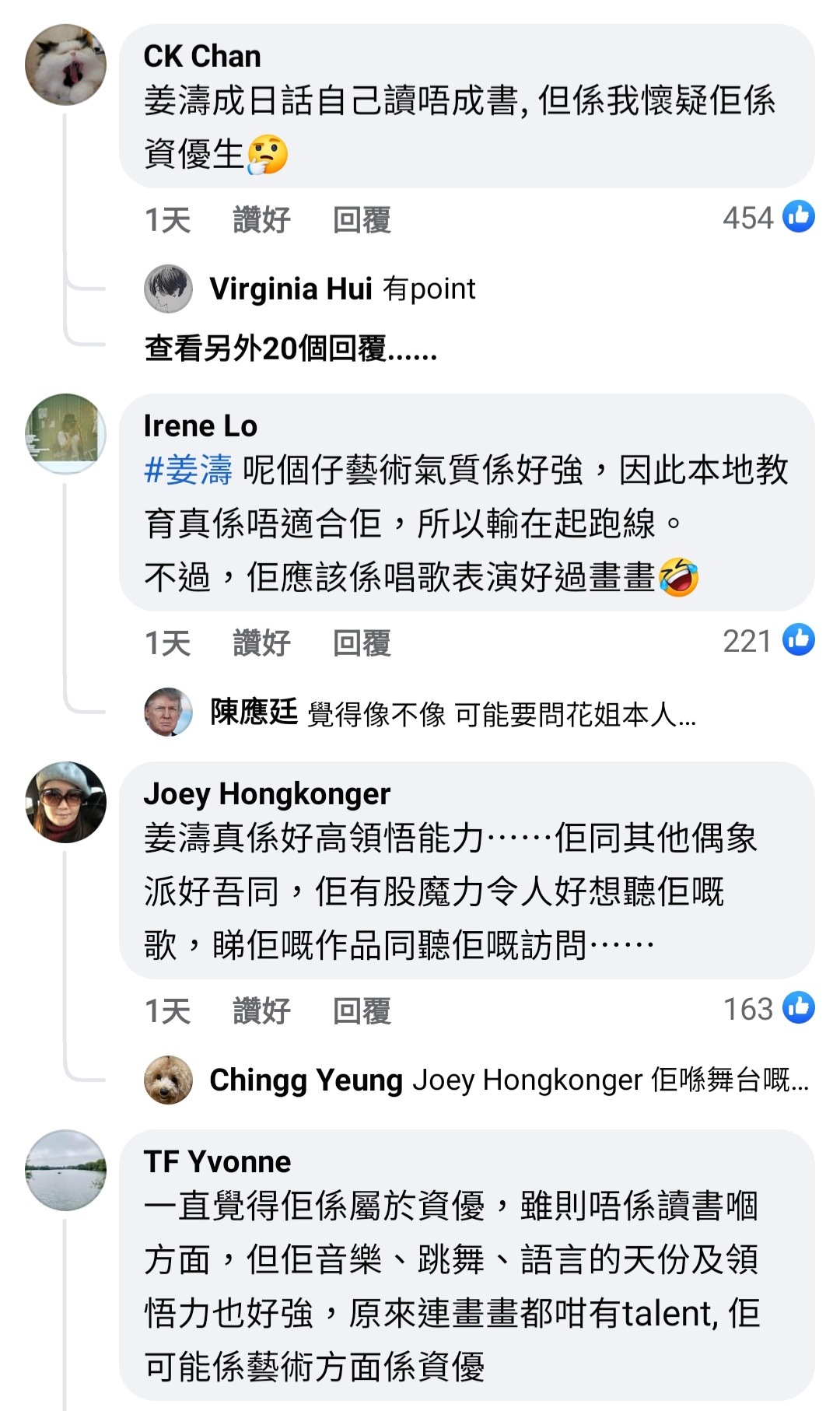Open Irene Lo's profile picture

tap(66, 434)
